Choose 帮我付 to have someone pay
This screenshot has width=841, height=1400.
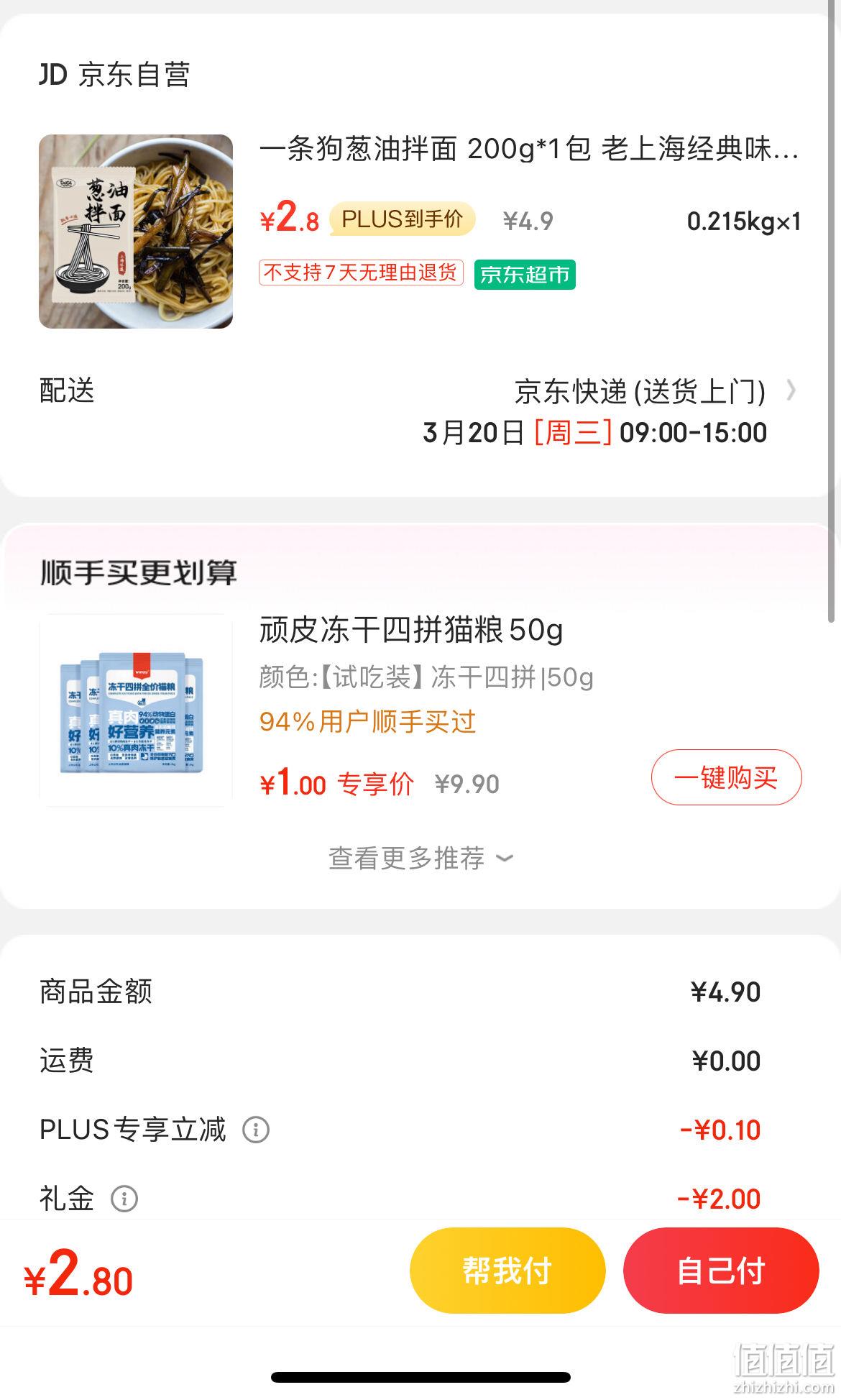tap(507, 1271)
